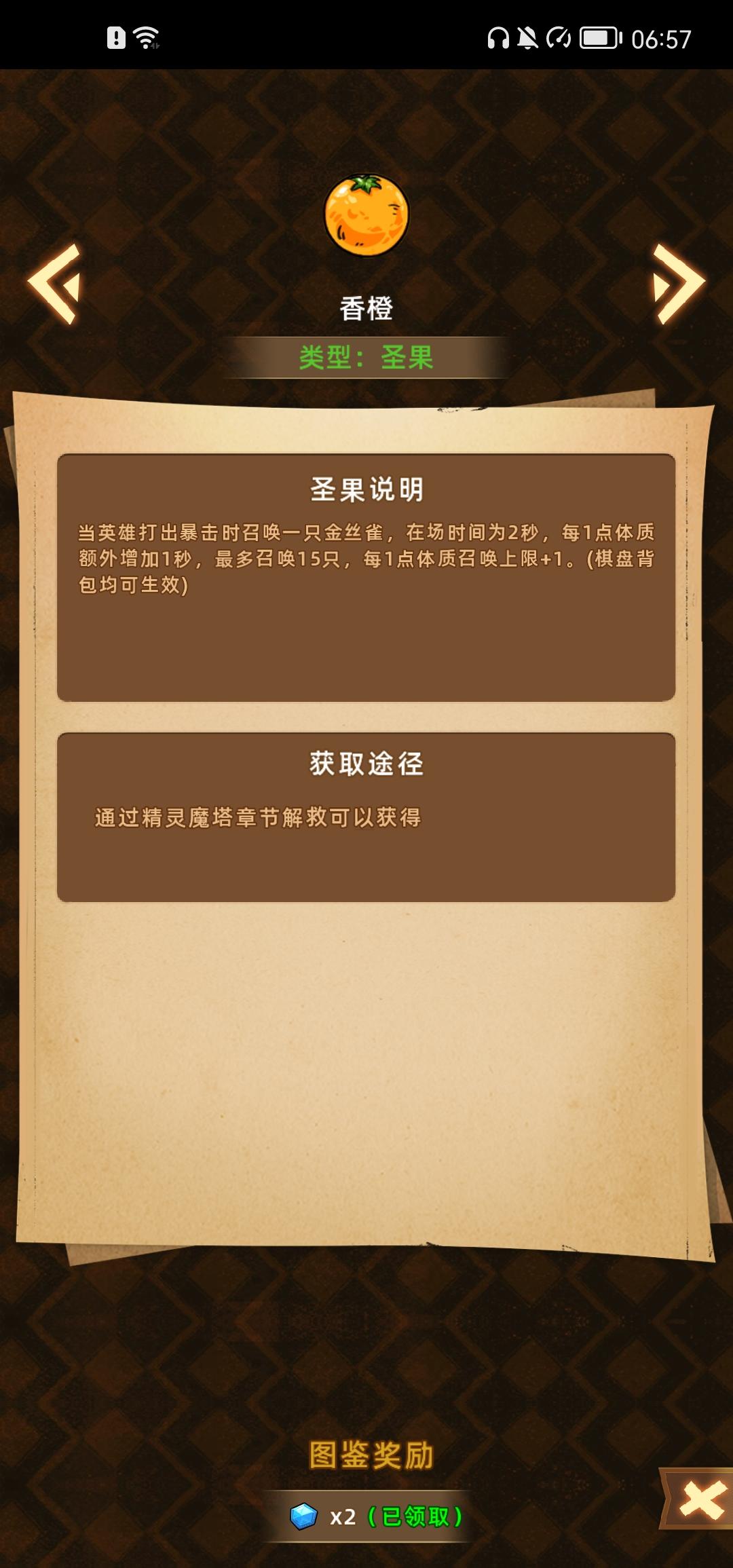Go to the next item with right arrow
733x1568 pixels.
[677, 284]
